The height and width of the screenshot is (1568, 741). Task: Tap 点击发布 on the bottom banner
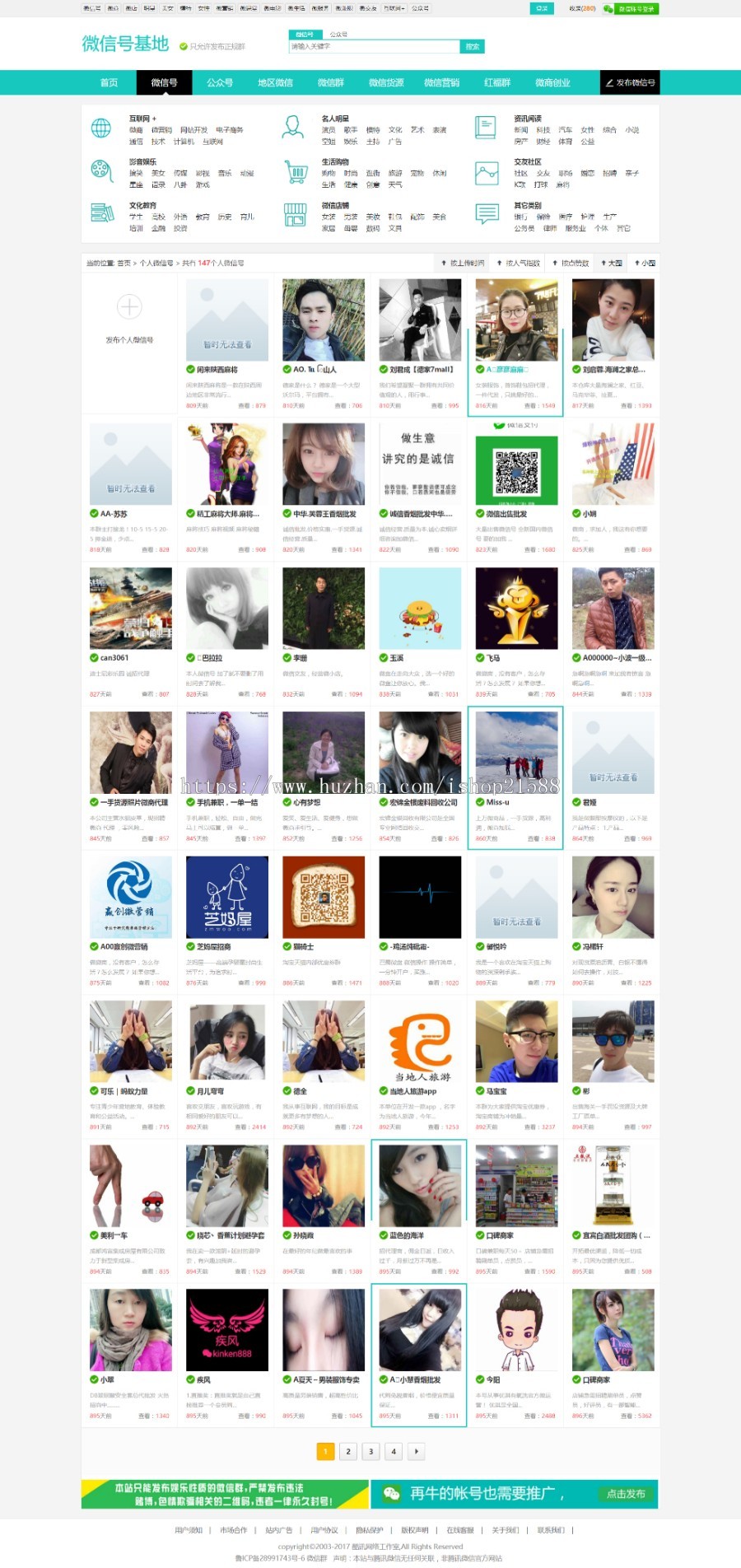pyautogui.click(x=626, y=1493)
